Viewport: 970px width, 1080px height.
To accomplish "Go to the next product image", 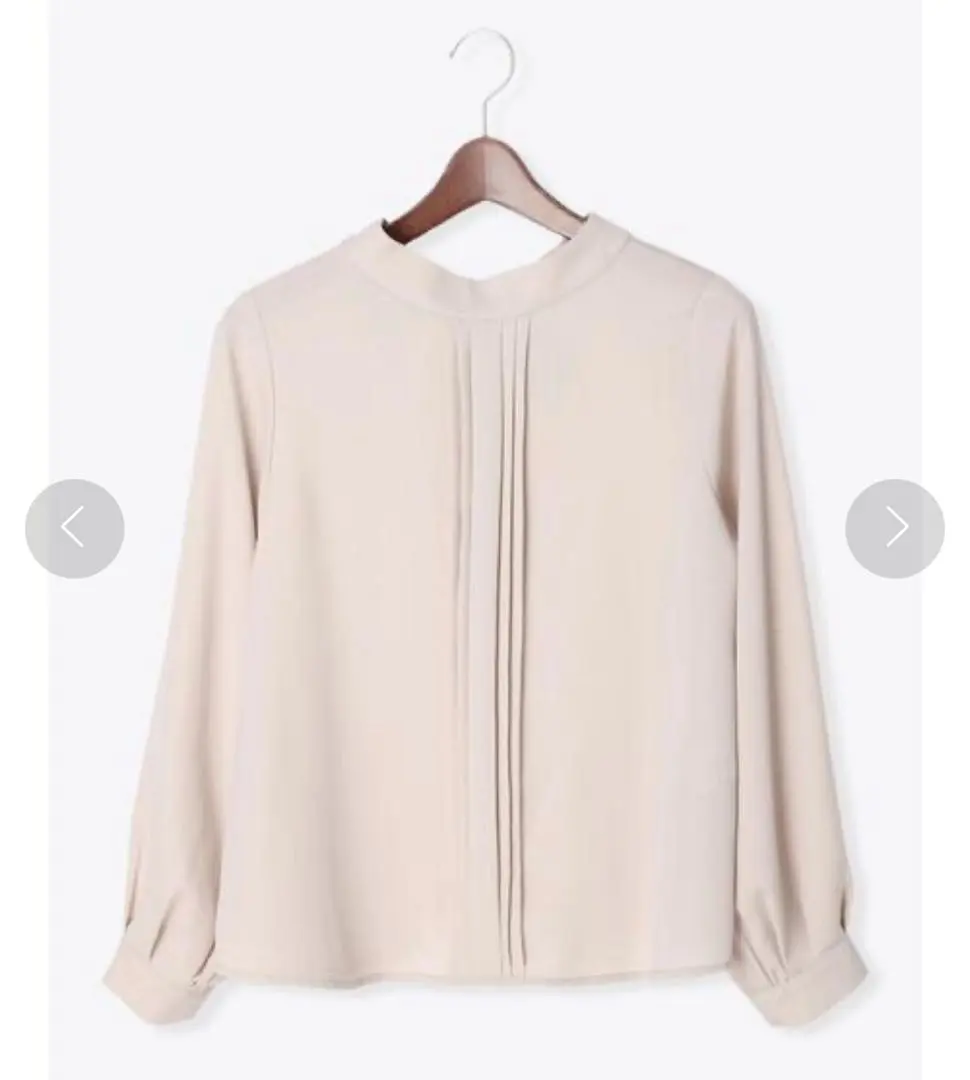I will pos(894,528).
